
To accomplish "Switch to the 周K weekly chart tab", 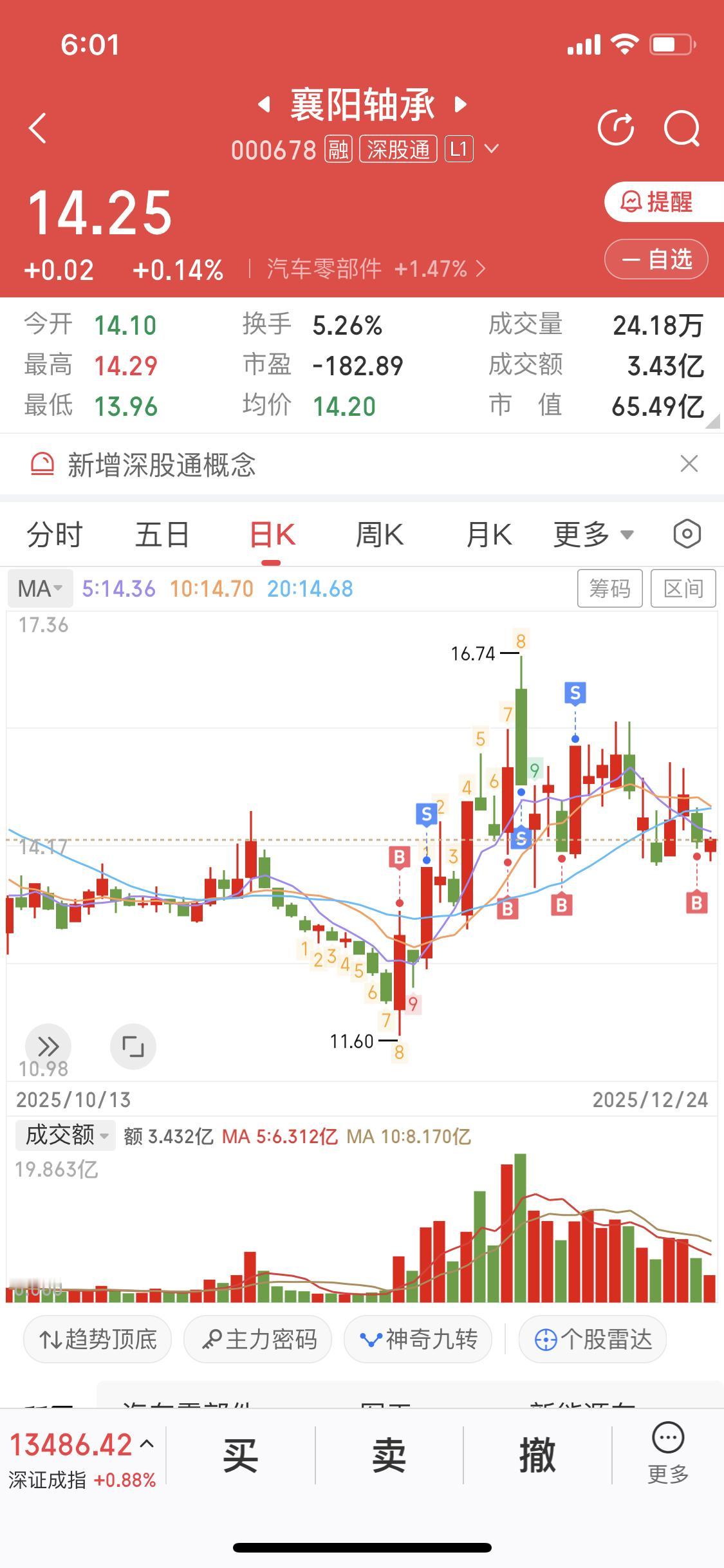I will (x=380, y=534).
